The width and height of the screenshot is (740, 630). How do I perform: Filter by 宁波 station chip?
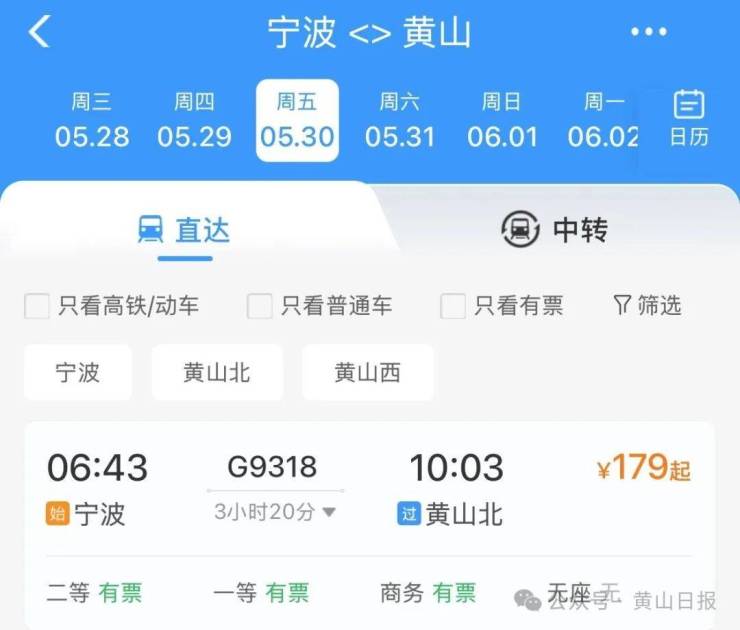pos(77,373)
